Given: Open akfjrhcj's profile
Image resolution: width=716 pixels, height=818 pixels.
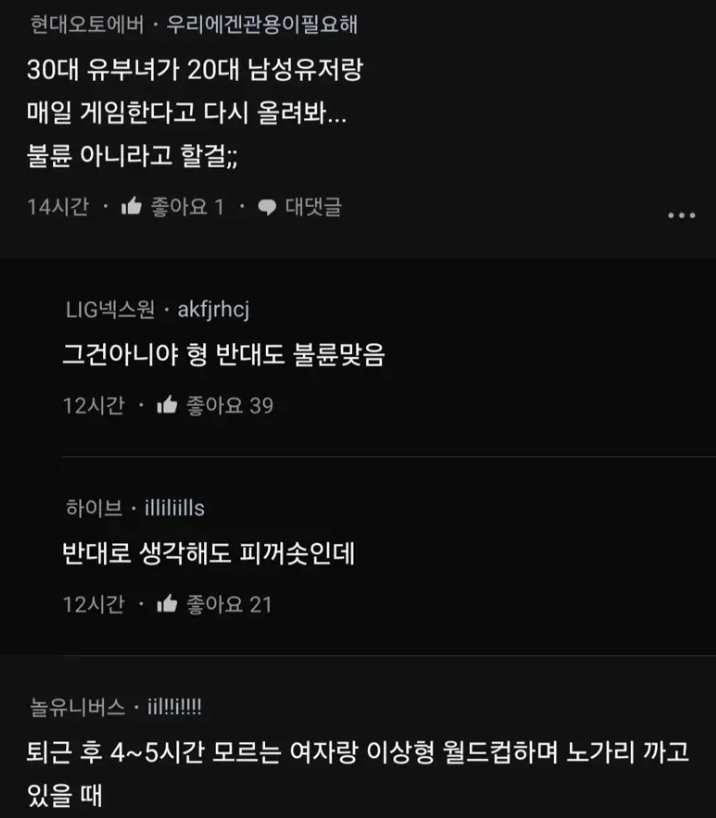Looking at the screenshot, I should [212, 310].
